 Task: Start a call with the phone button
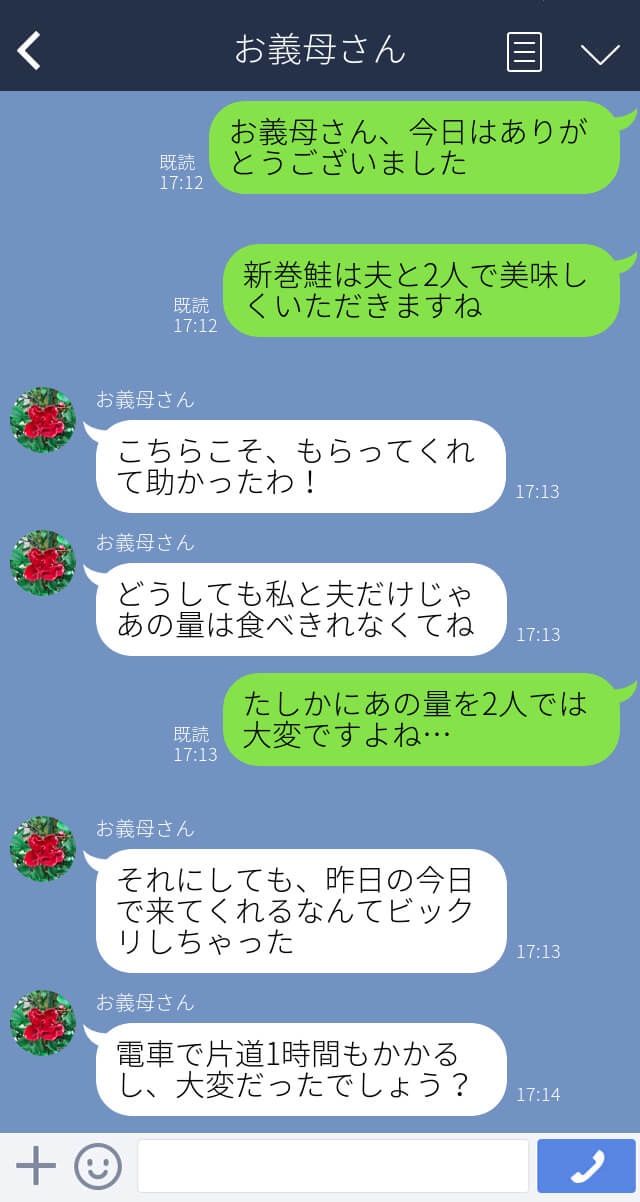click(x=586, y=1166)
